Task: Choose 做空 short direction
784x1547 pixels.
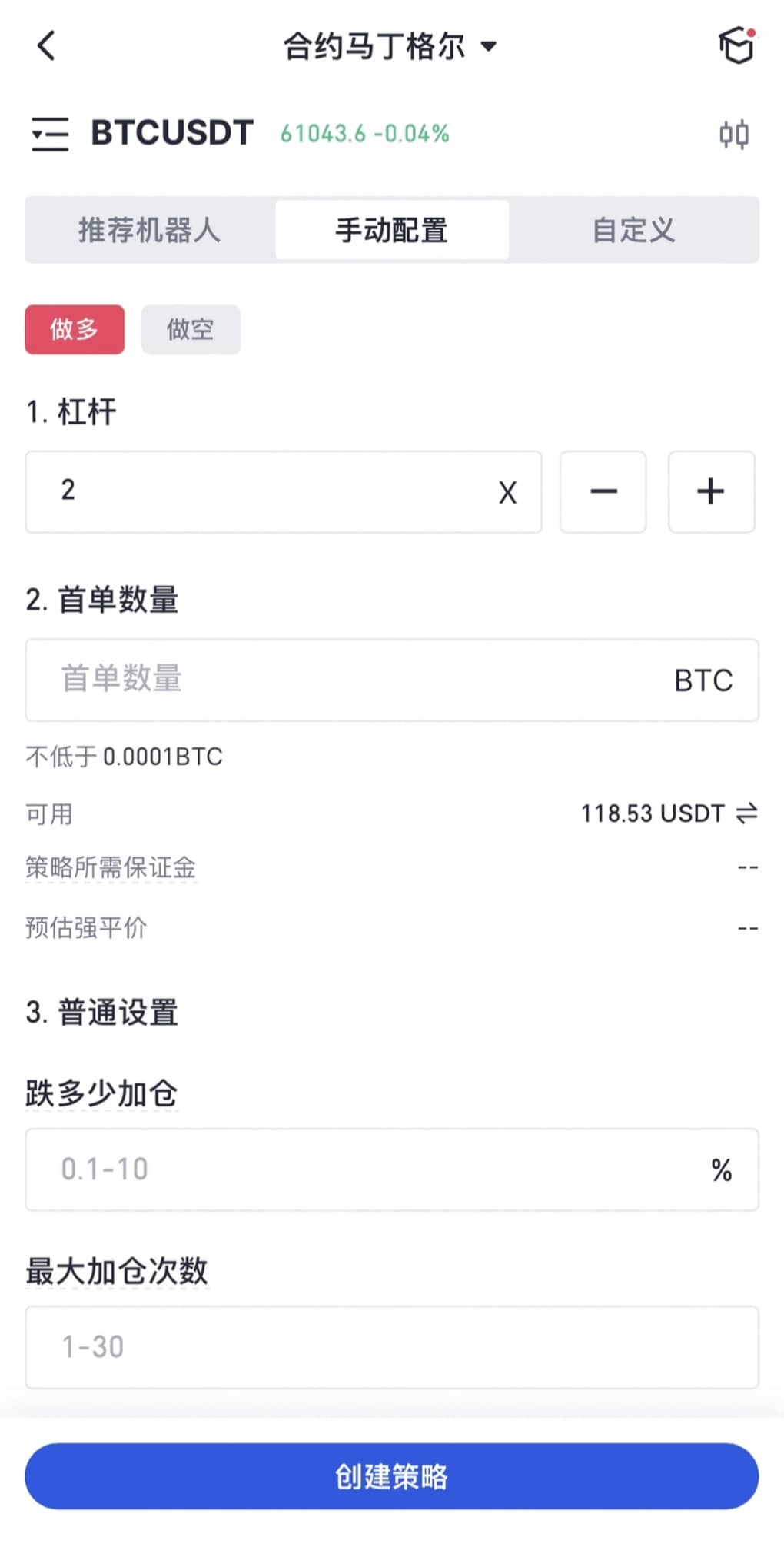Action: (191, 330)
